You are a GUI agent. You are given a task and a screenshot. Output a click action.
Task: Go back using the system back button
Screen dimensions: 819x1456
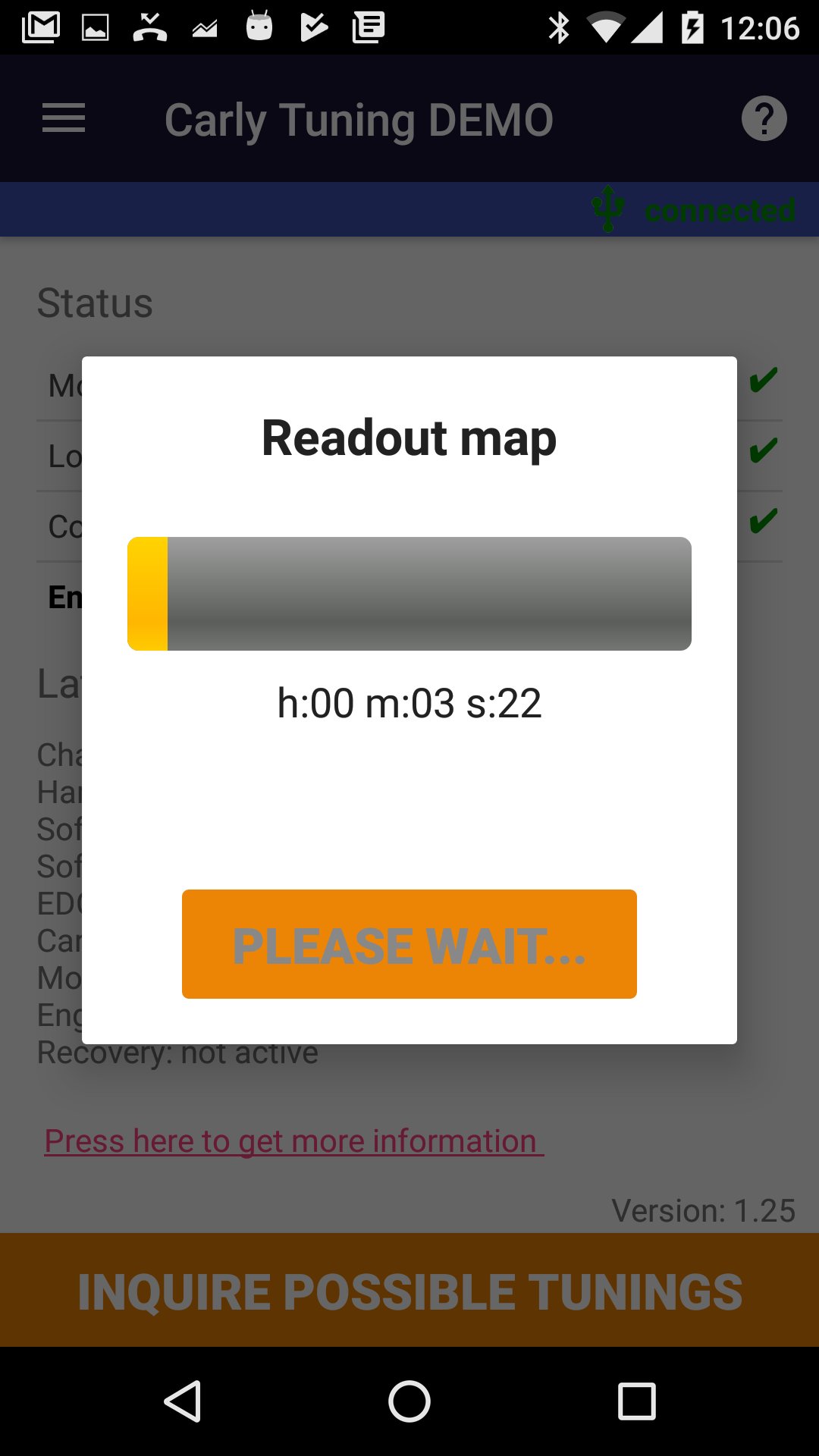point(183,1401)
